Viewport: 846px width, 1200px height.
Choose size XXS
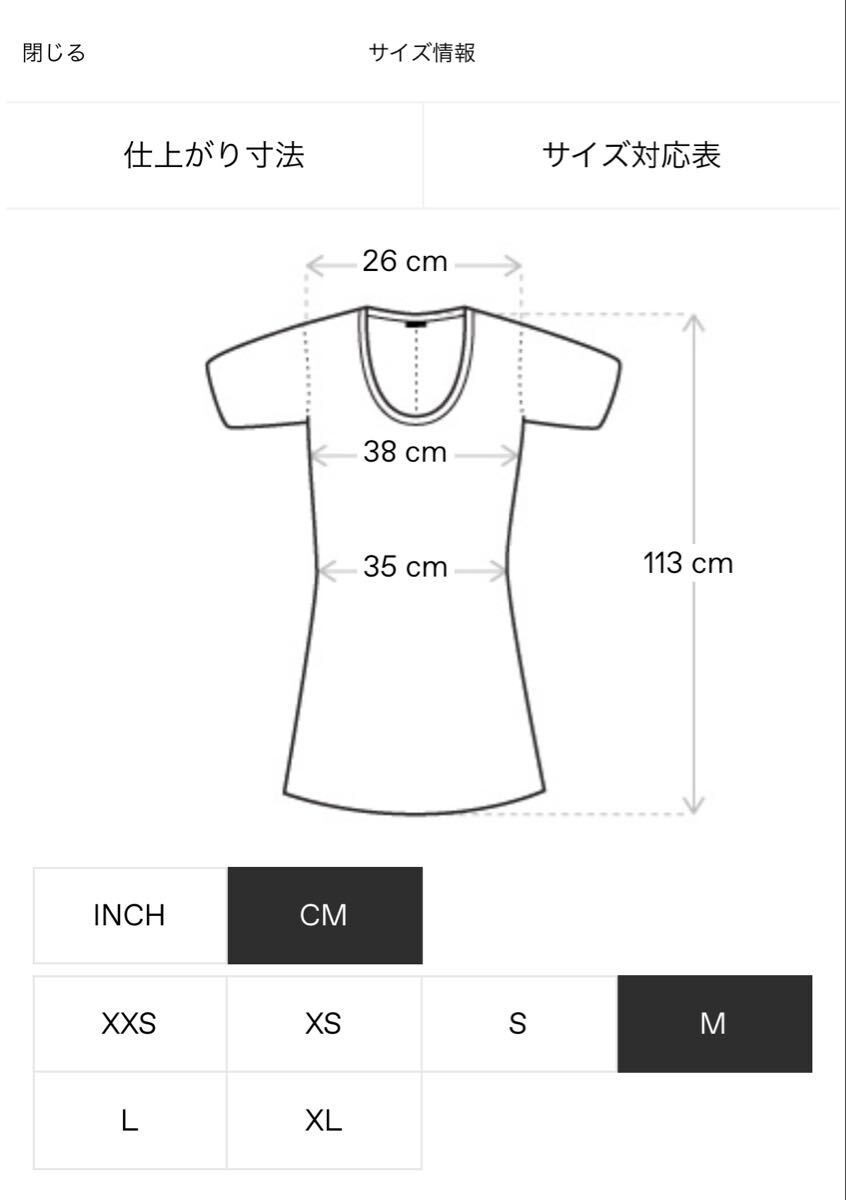[130, 1024]
